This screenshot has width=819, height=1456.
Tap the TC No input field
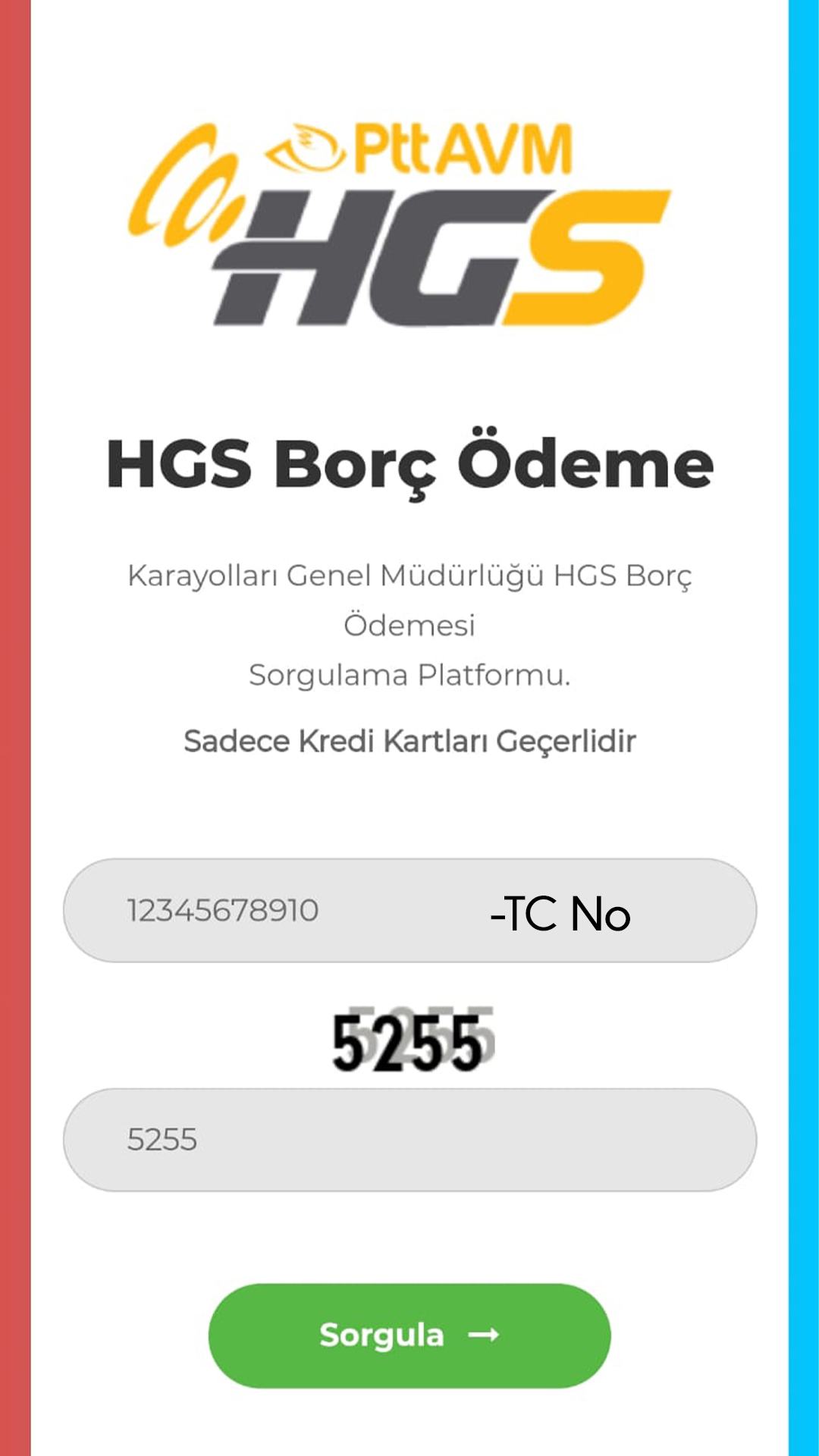coord(409,910)
